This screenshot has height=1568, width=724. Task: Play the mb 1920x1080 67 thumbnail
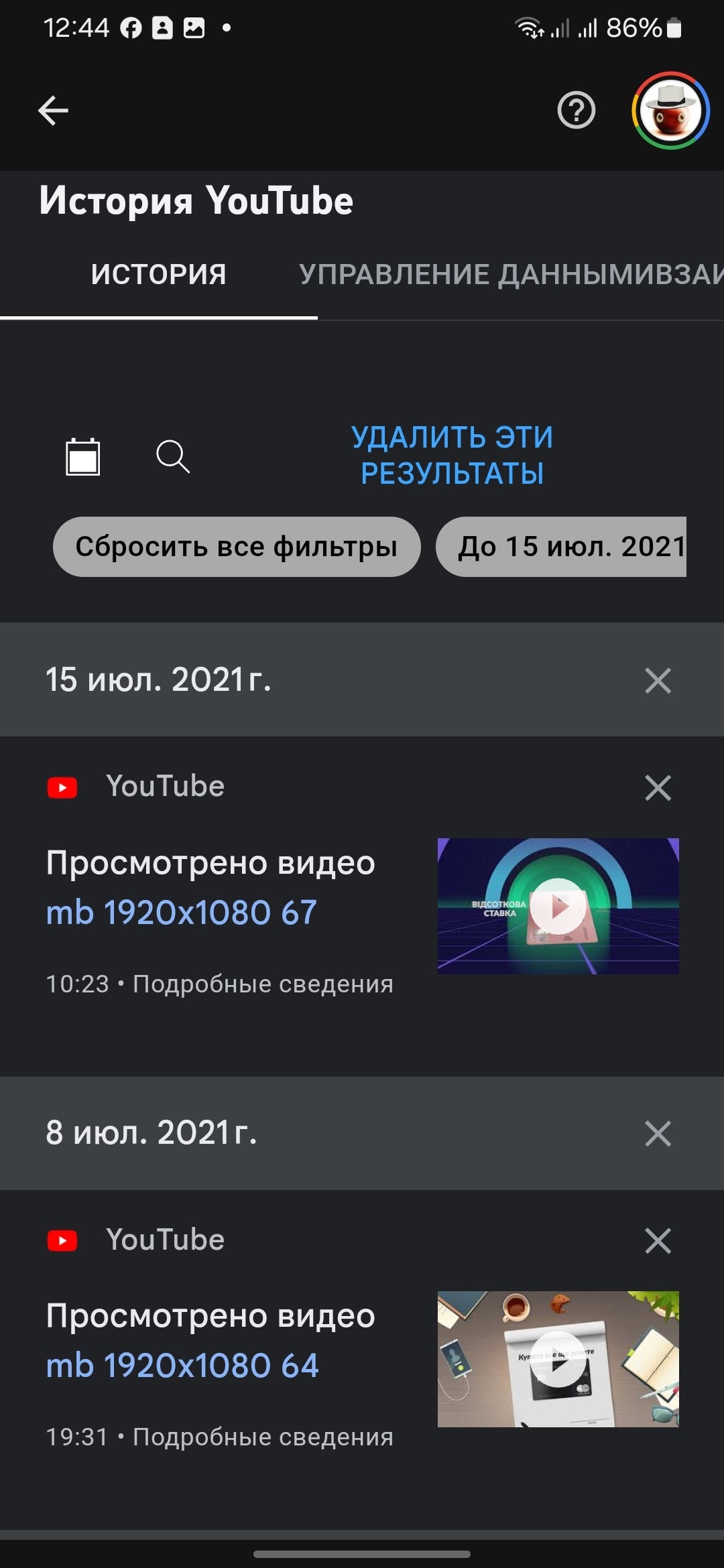558,907
